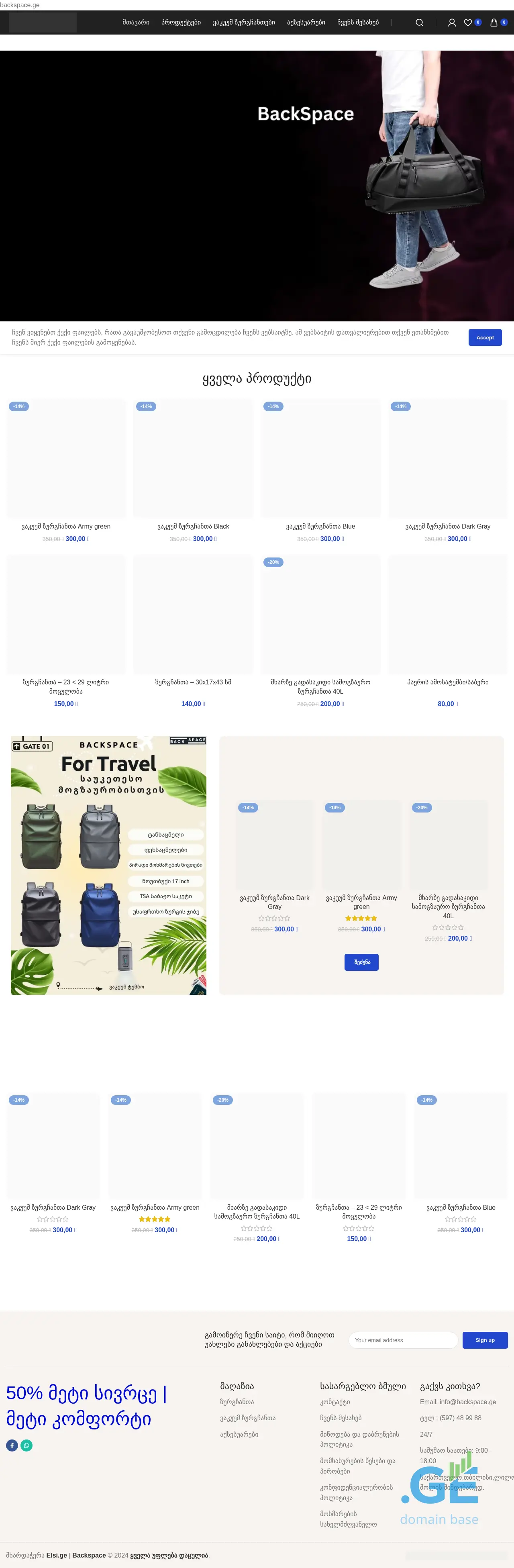Image resolution: width=514 pixels, height=1568 pixels.
Task: Accept the cookie notice
Action: click(x=484, y=337)
